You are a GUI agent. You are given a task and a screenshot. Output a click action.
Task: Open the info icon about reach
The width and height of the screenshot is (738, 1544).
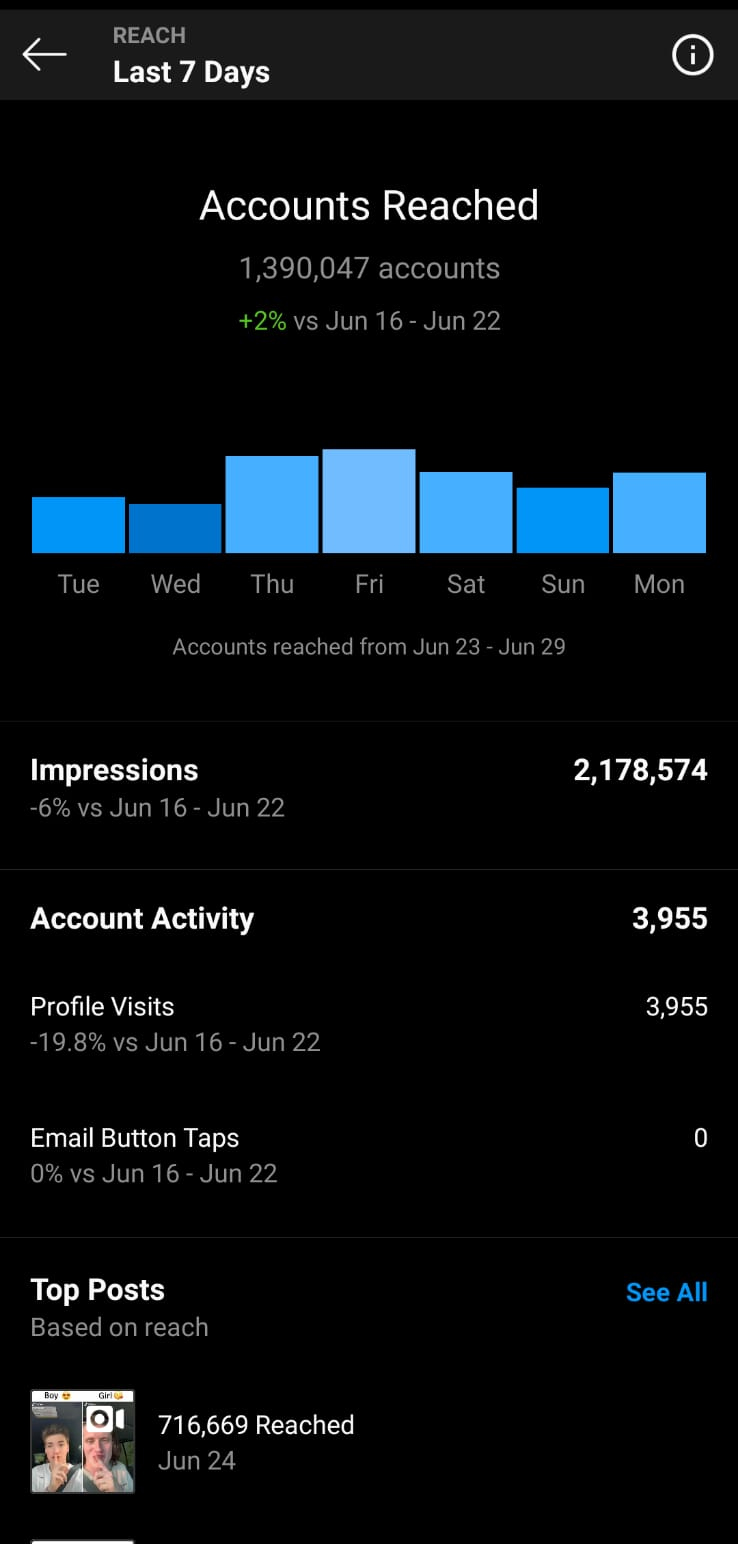pos(692,55)
